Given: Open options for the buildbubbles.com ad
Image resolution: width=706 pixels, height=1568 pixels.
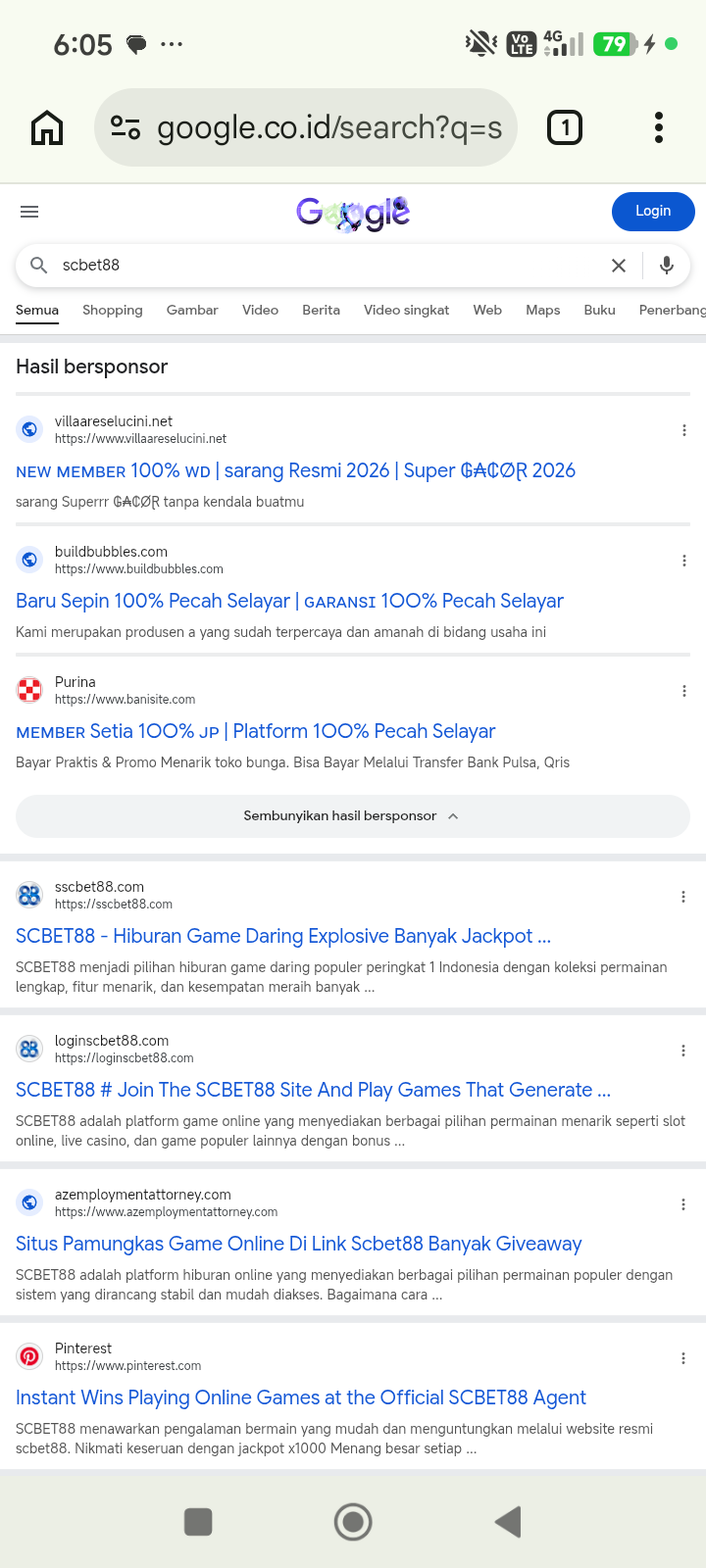Looking at the screenshot, I should 683,561.
